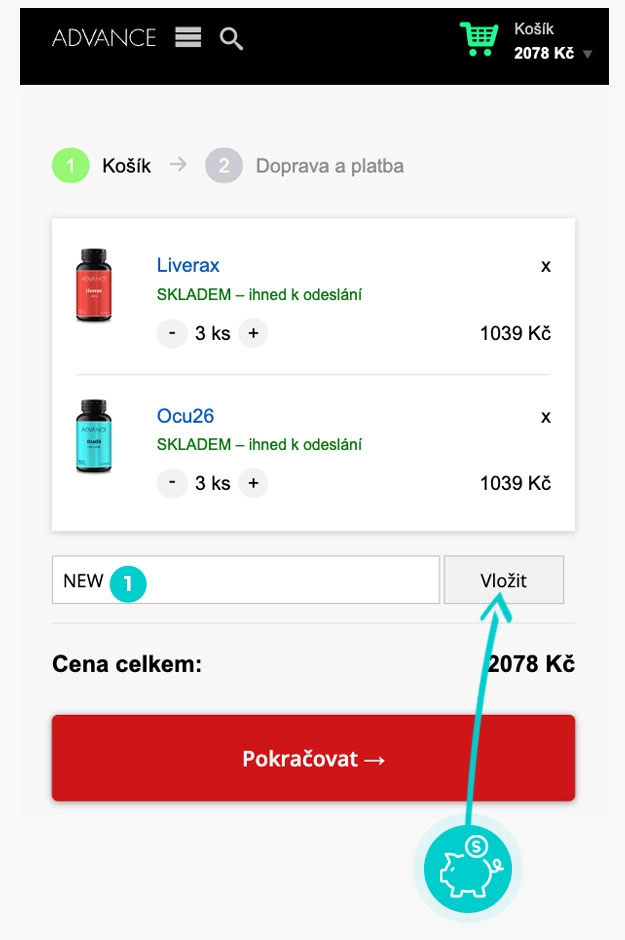
Task: Apply the code with Vložit
Action: point(503,580)
